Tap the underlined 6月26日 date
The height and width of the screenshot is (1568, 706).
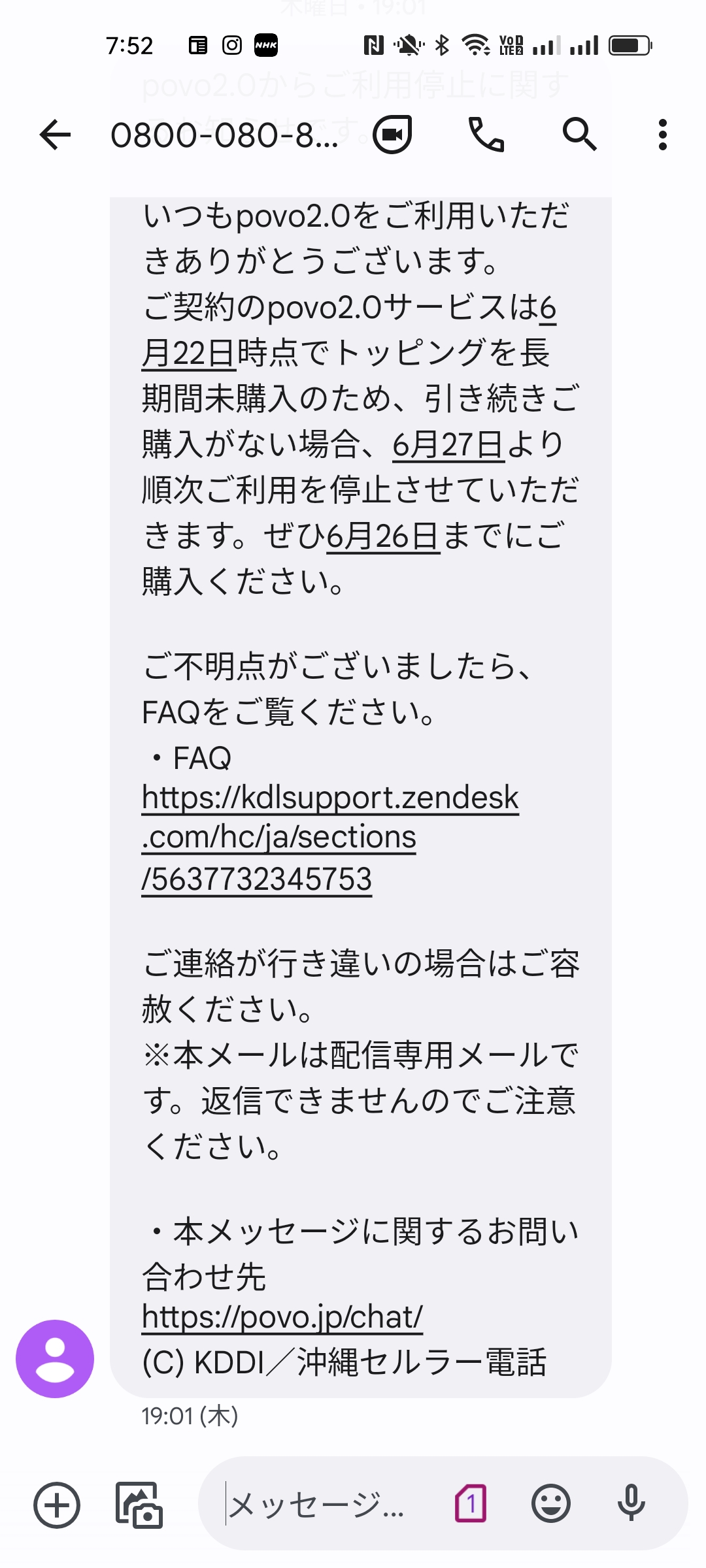click(x=383, y=536)
